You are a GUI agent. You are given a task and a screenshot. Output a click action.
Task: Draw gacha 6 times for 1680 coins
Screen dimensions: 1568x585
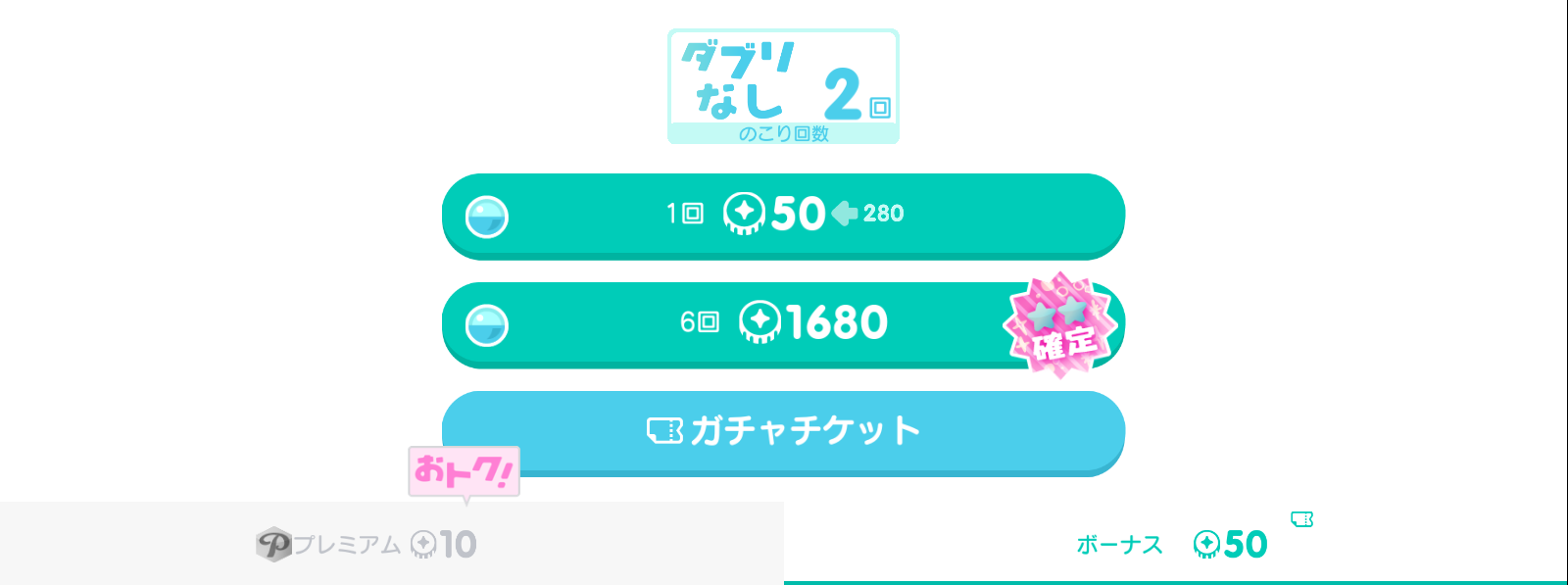click(783, 323)
